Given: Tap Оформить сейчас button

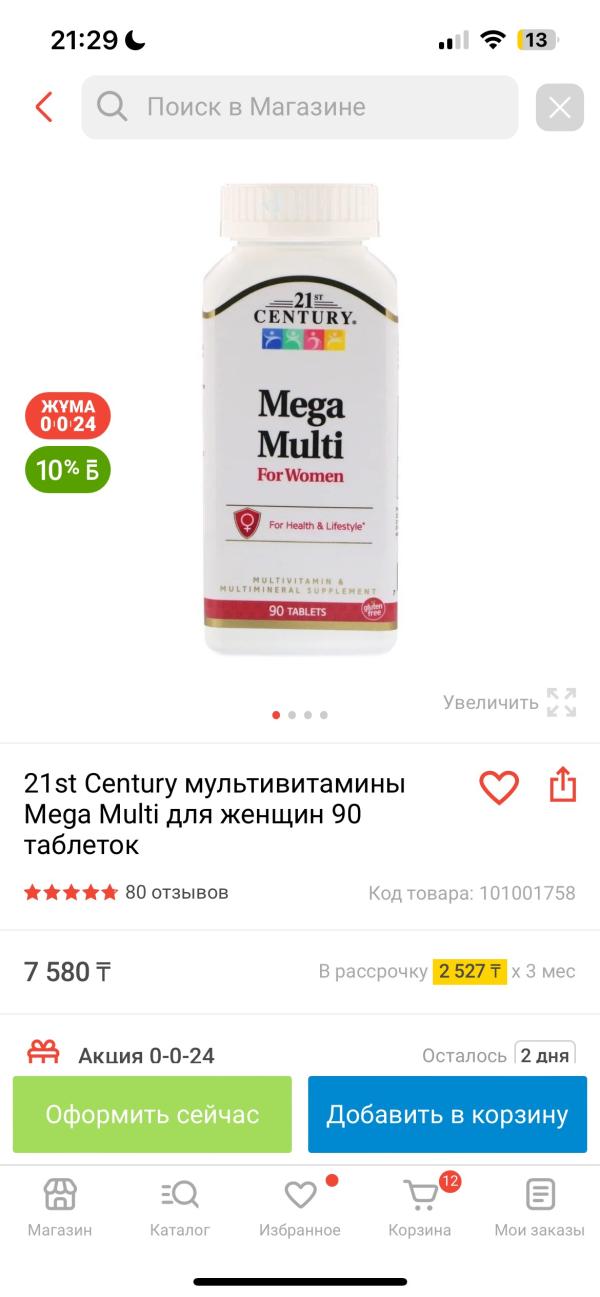Looking at the screenshot, I should 152,1114.
